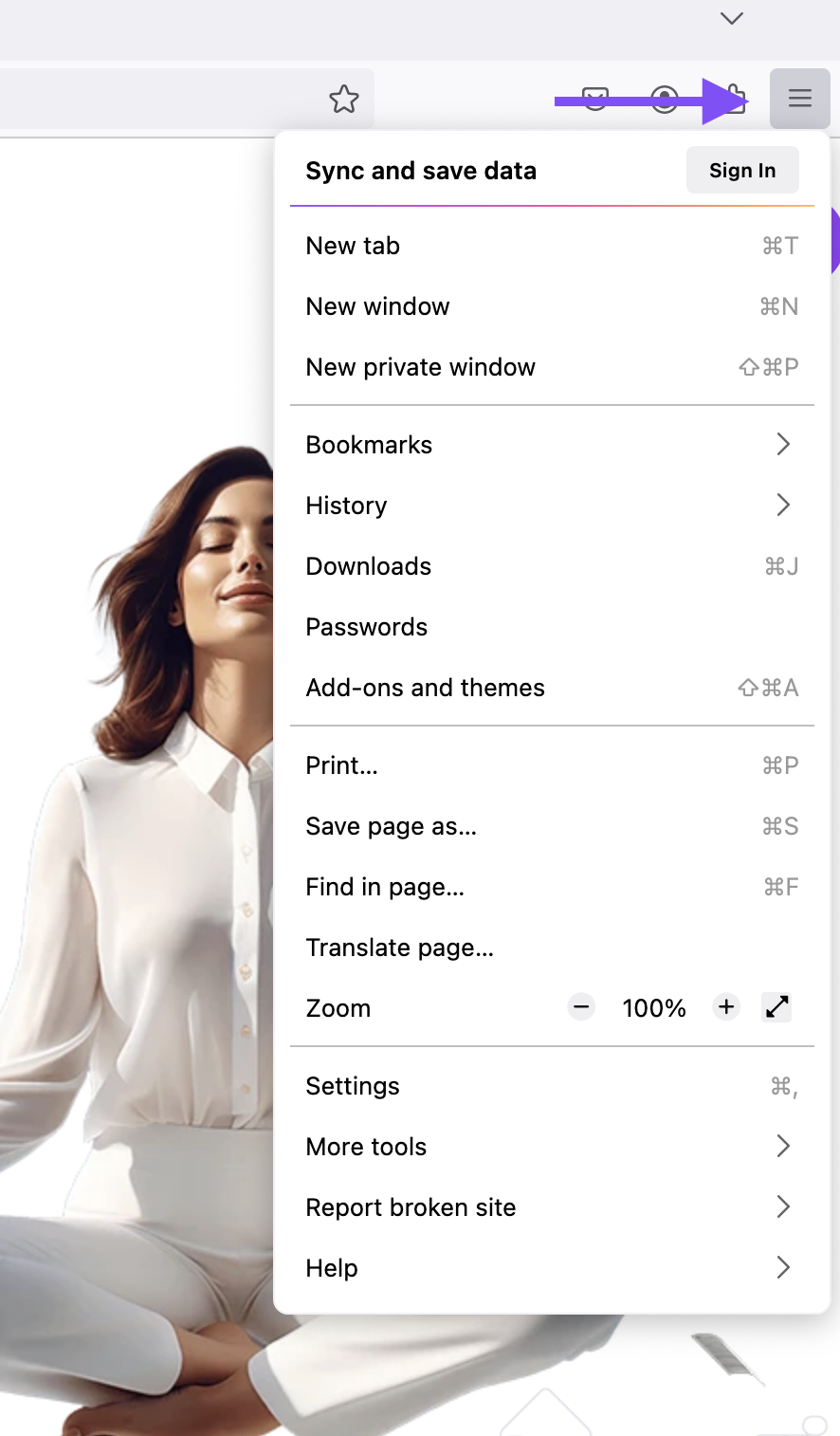
Task: Open Add-ons and themes
Action: (551, 688)
